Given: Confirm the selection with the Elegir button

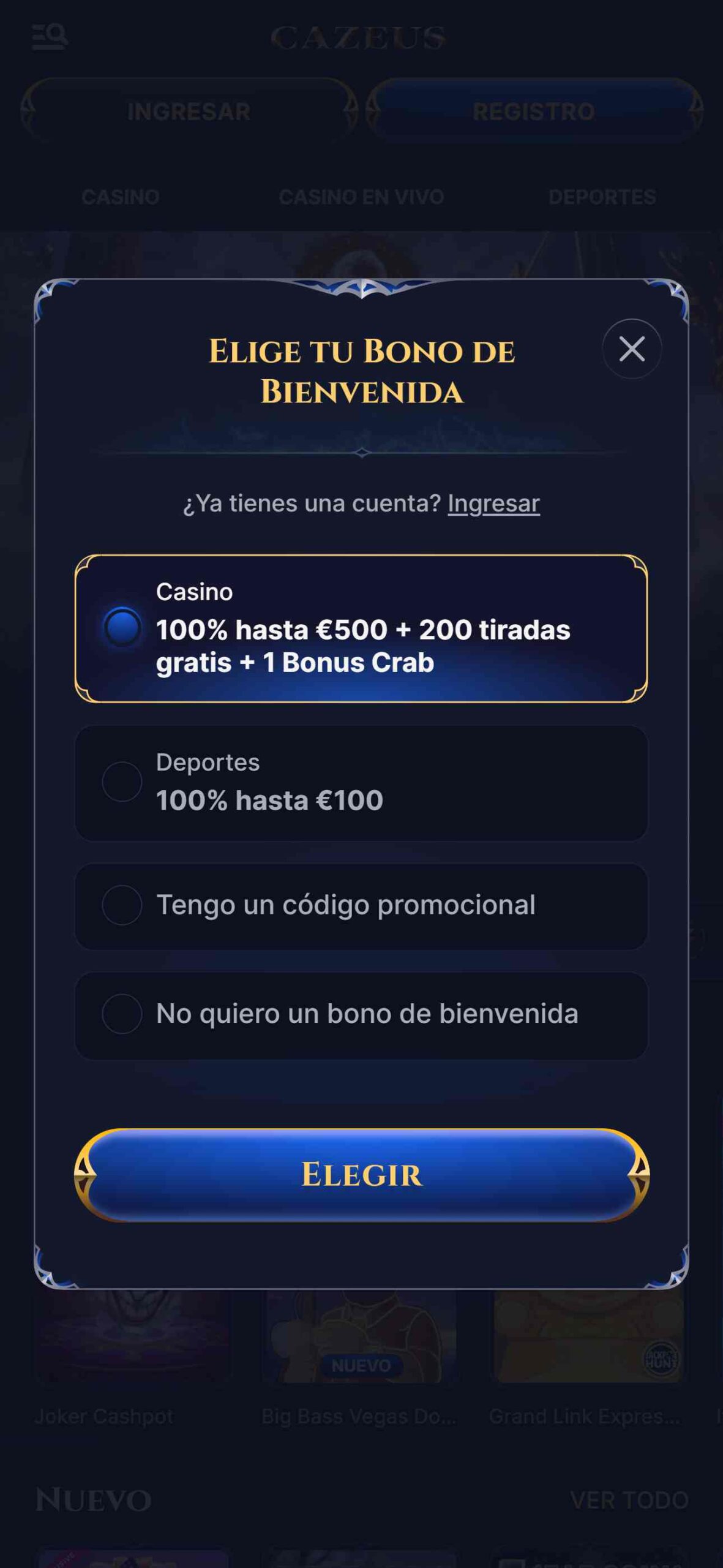Looking at the screenshot, I should click(361, 1175).
